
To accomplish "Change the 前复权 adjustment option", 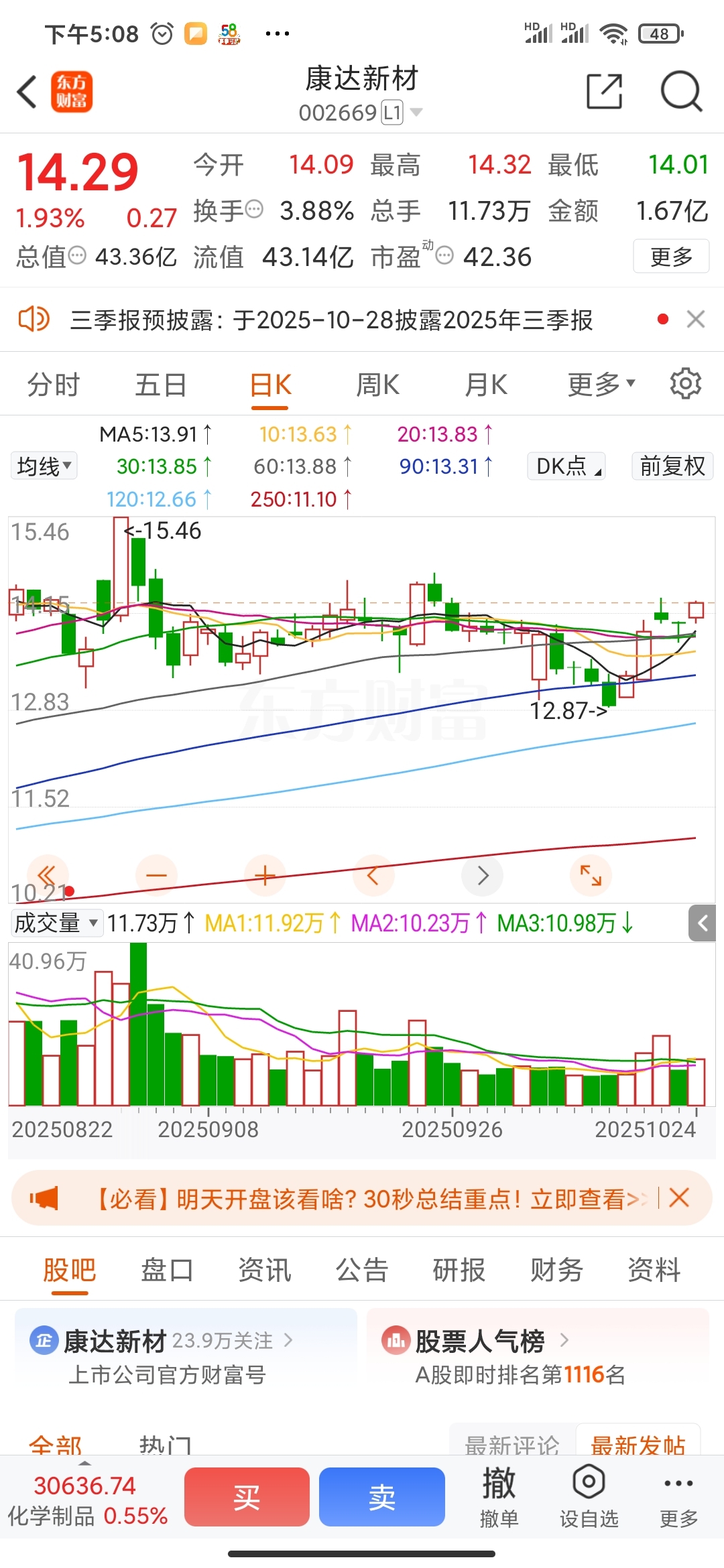I will [672, 466].
